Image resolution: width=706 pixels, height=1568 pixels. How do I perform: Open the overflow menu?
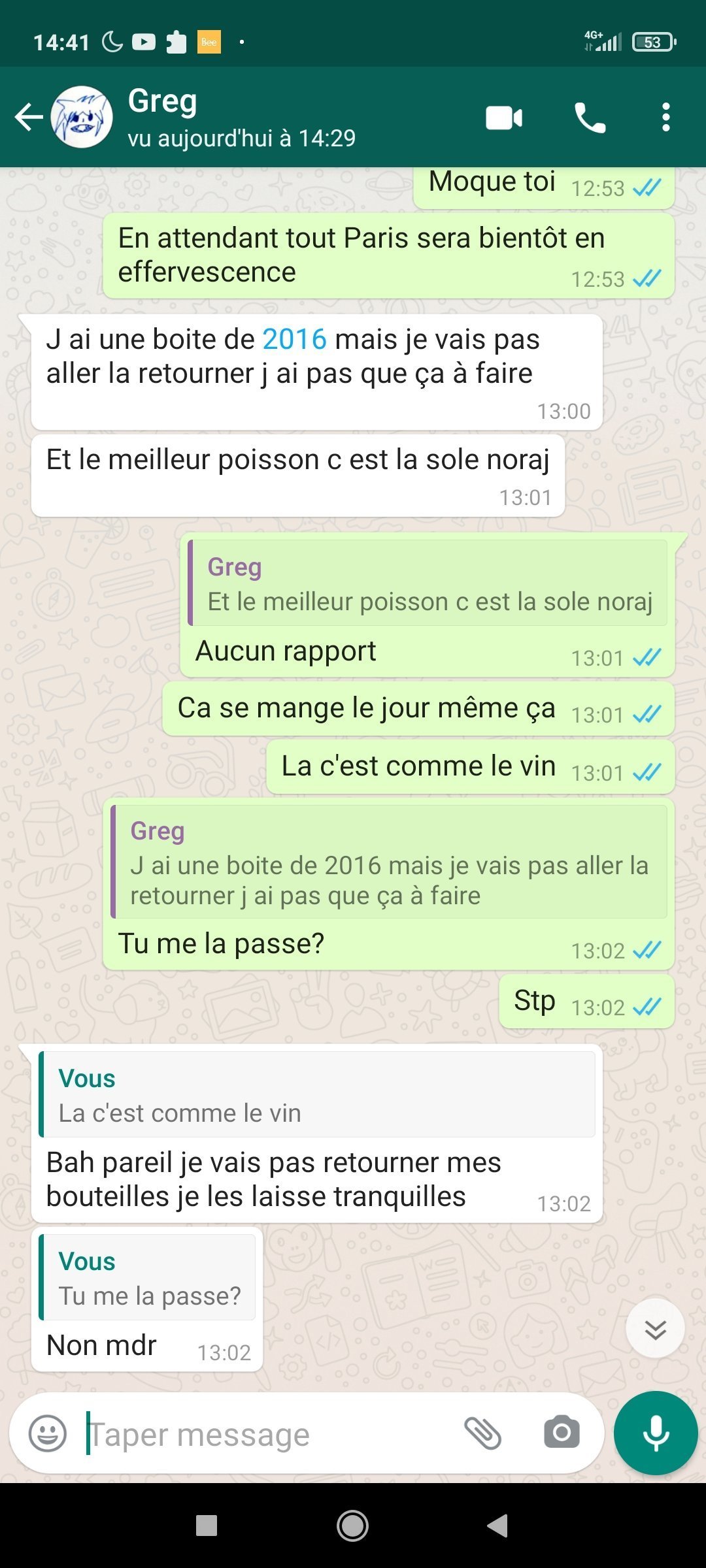pos(665,118)
